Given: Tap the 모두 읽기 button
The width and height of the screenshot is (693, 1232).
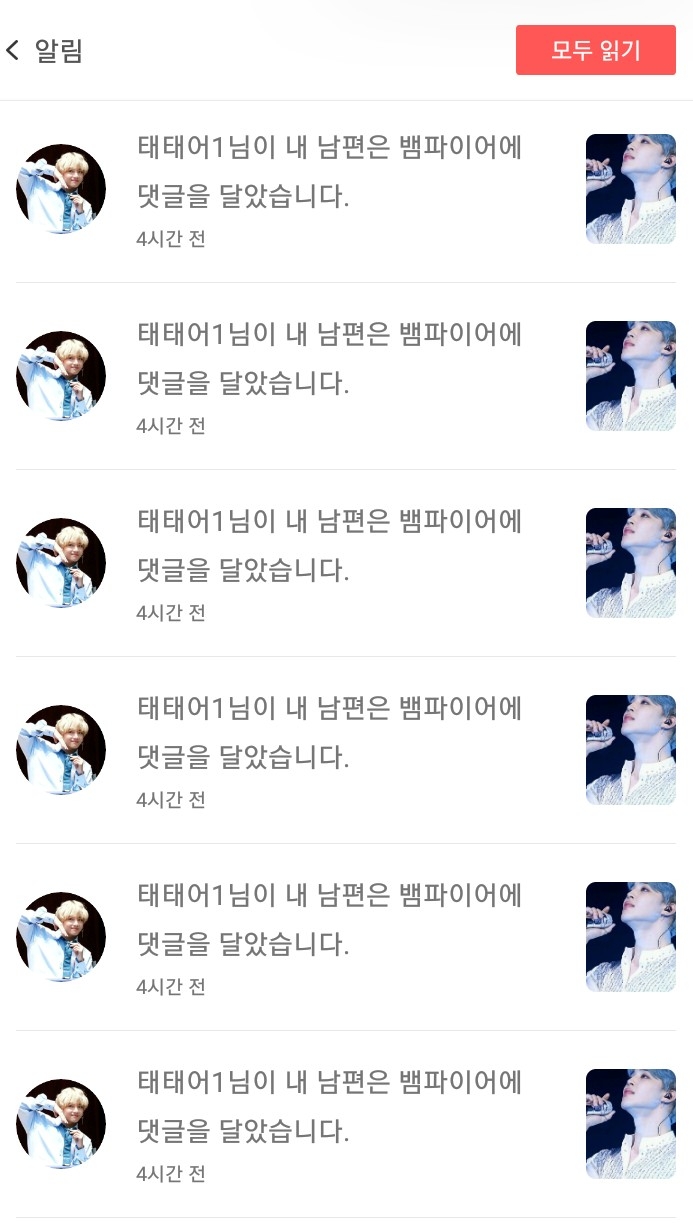Looking at the screenshot, I should coord(596,50).
